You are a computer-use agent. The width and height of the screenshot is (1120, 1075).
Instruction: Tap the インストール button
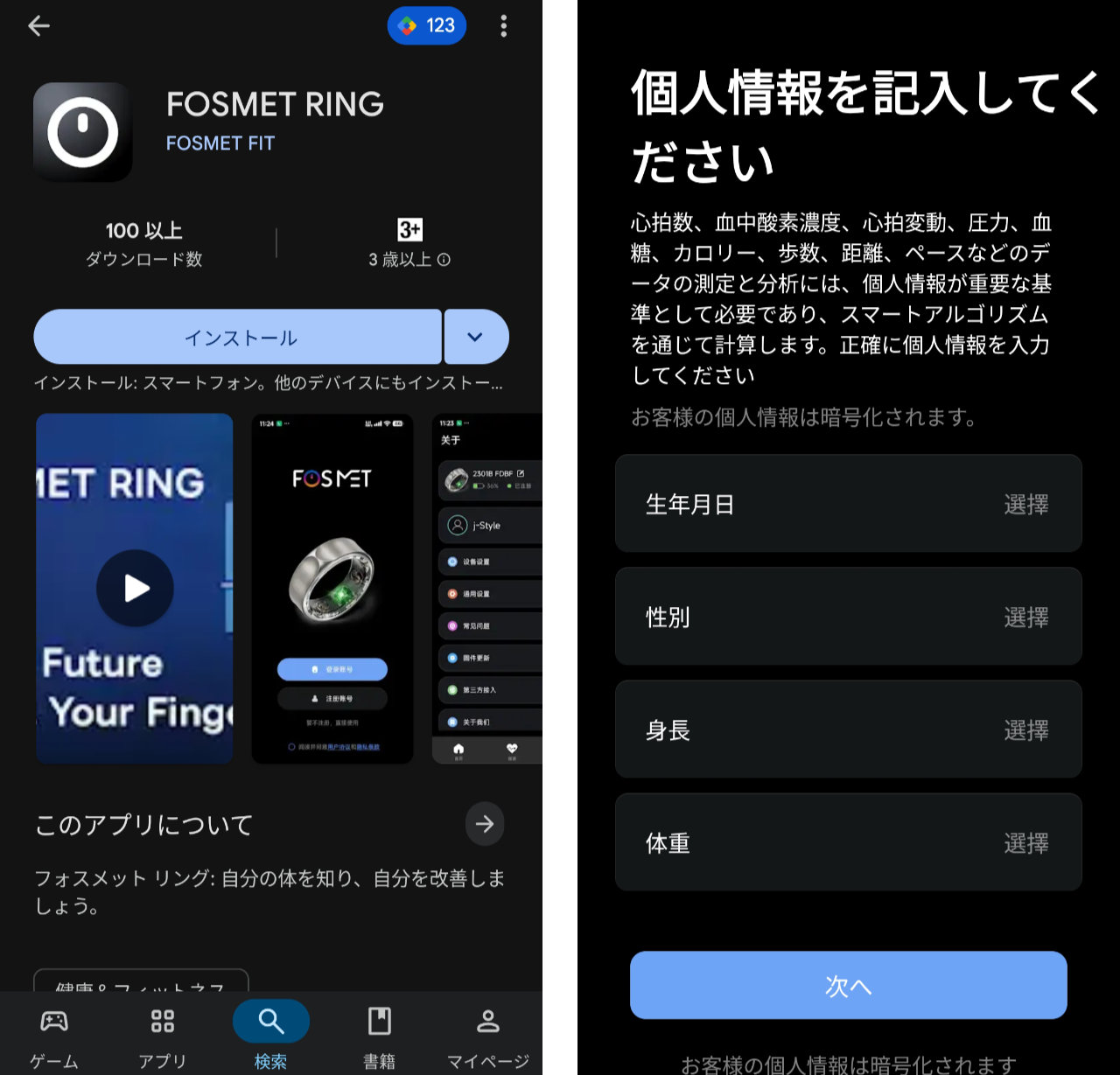pyautogui.click(x=238, y=338)
